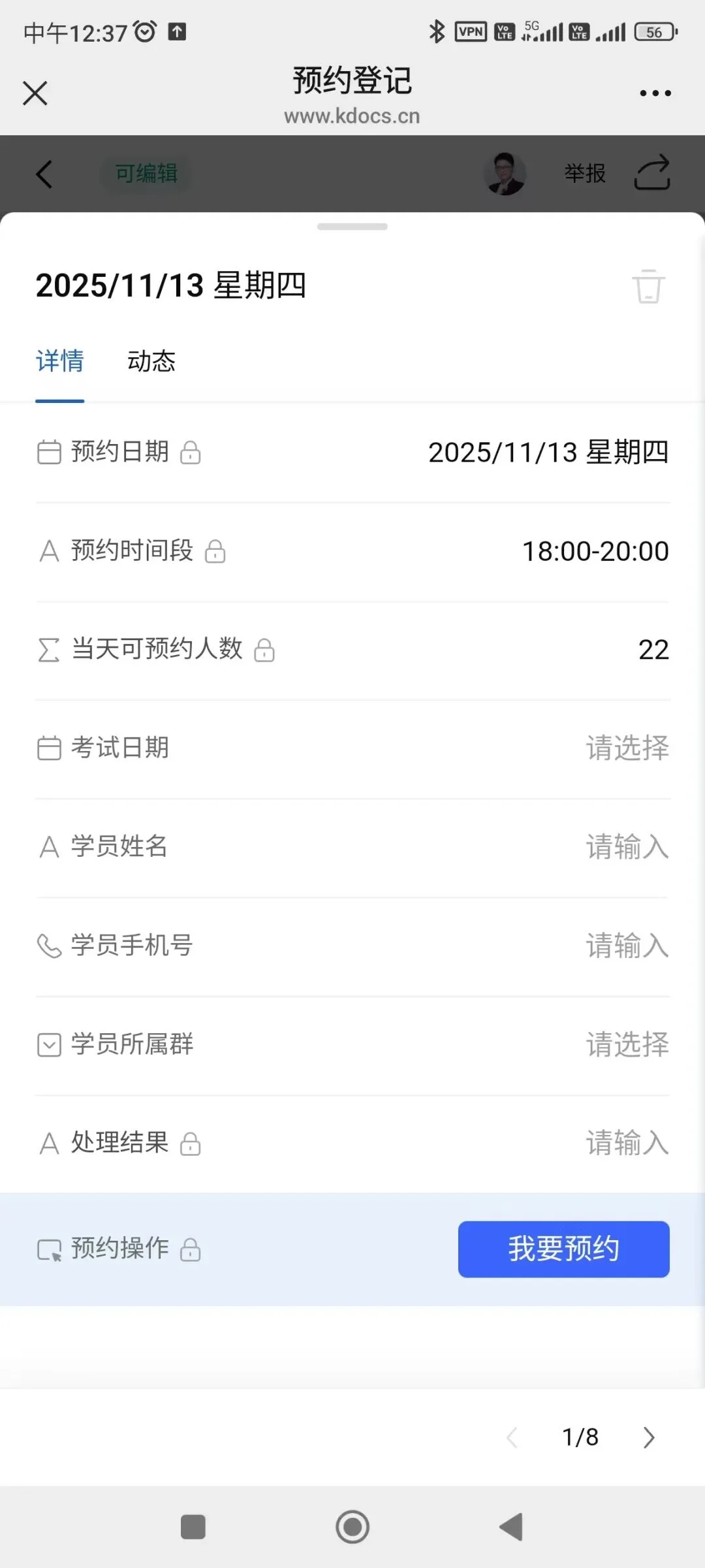The image size is (705, 1568).
Task: Open the three-dot overflow menu
Action: 655,93
